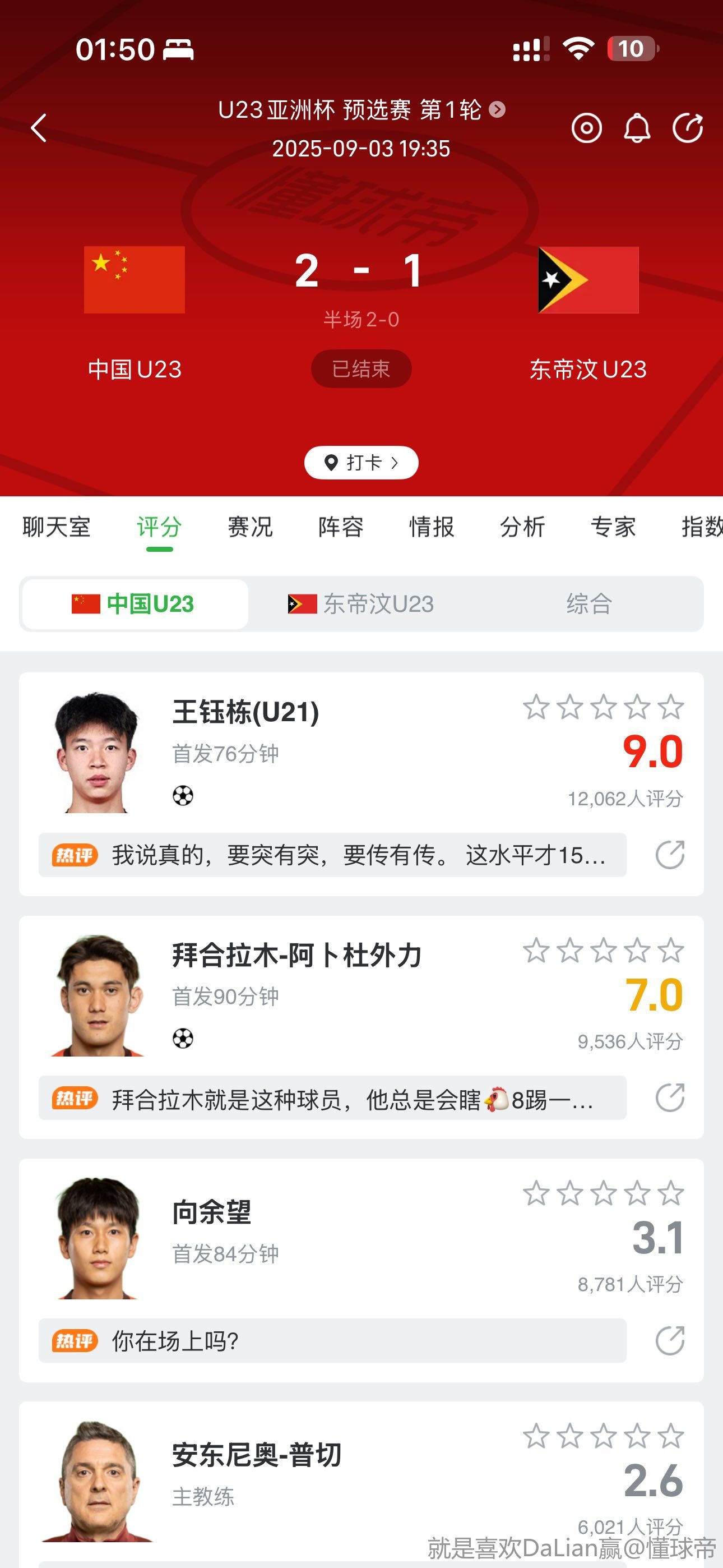Switch to the 聊天室 tab
723x1568 pixels.
pyautogui.click(x=57, y=527)
